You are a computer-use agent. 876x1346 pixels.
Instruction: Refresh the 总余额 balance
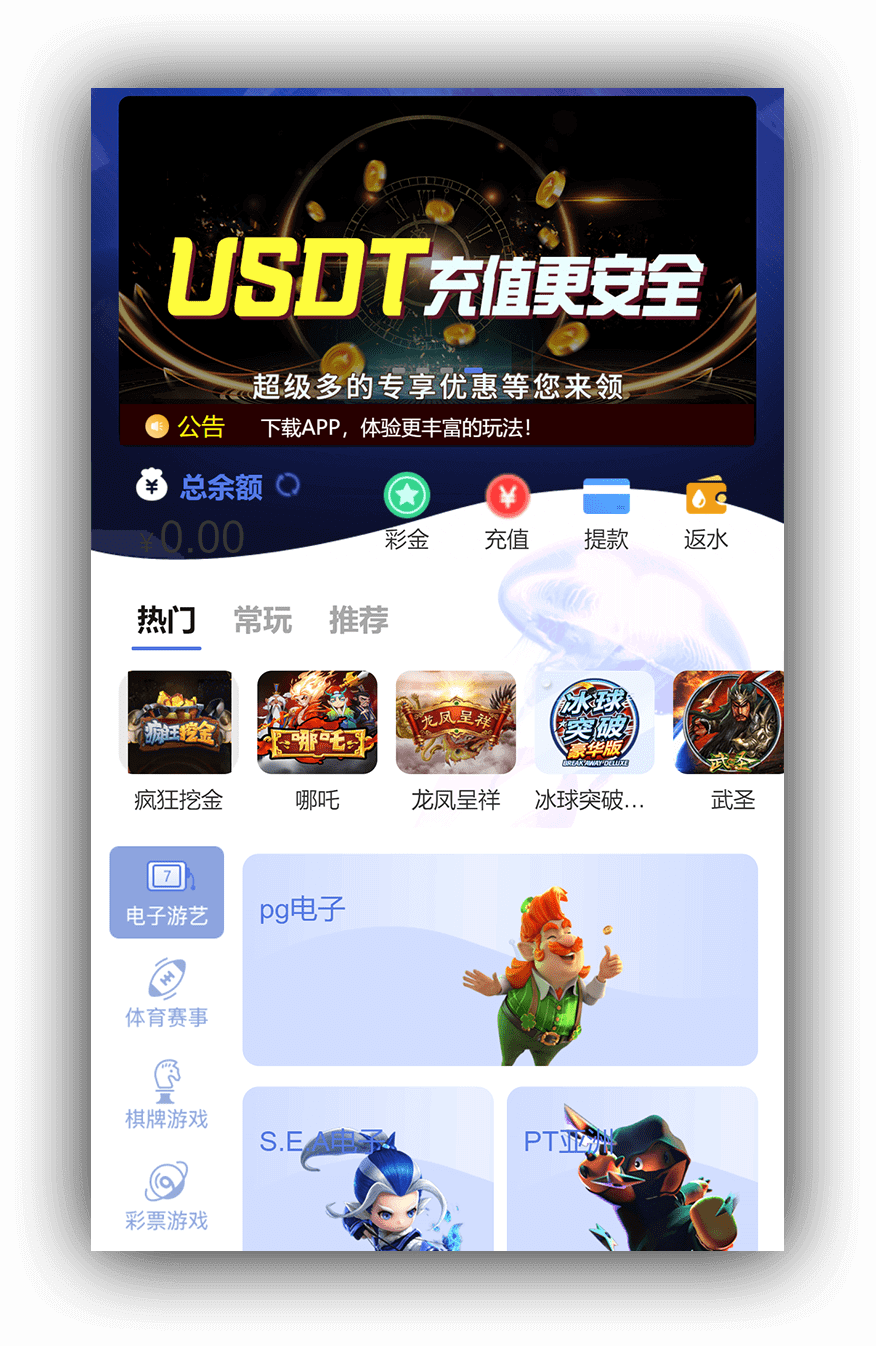288,486
